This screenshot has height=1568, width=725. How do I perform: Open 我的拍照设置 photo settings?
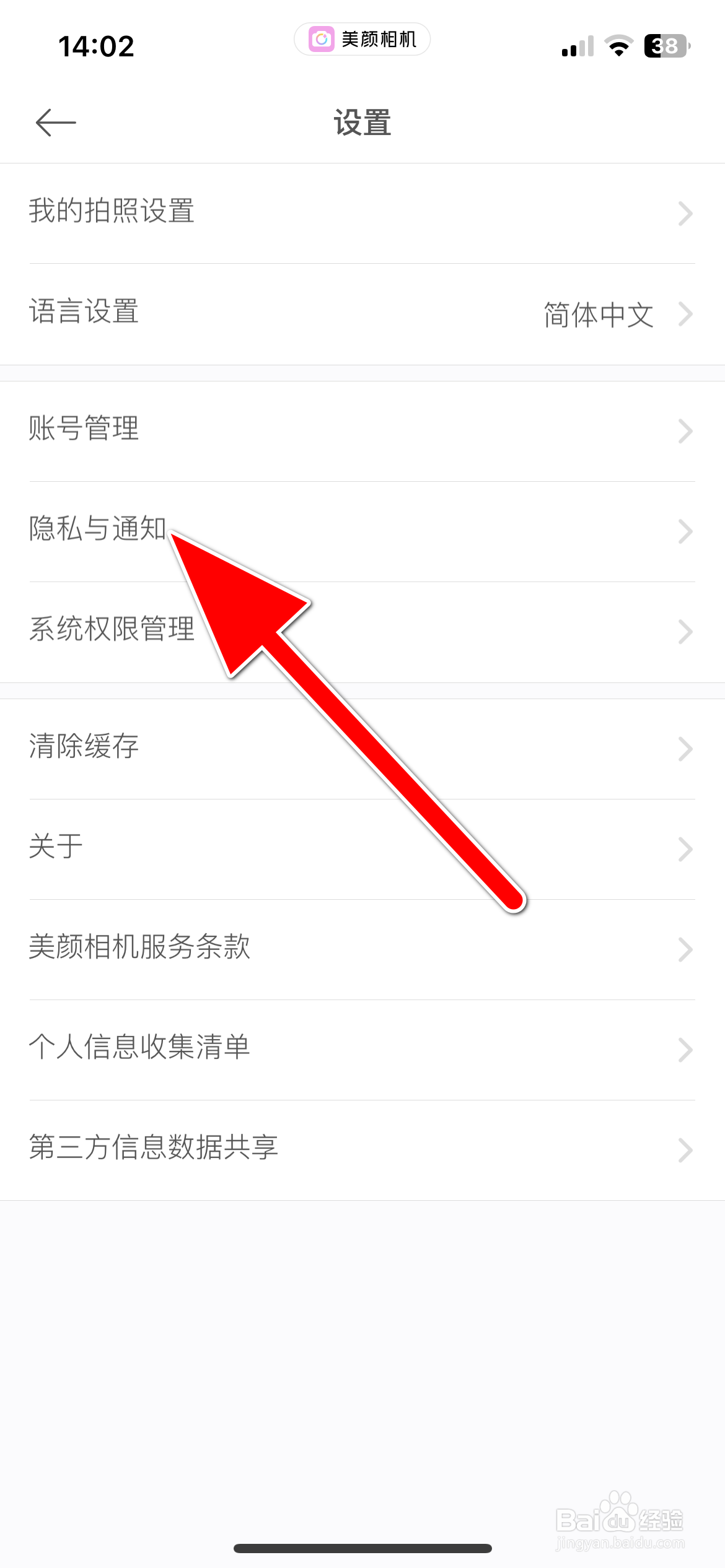point(112,212)
